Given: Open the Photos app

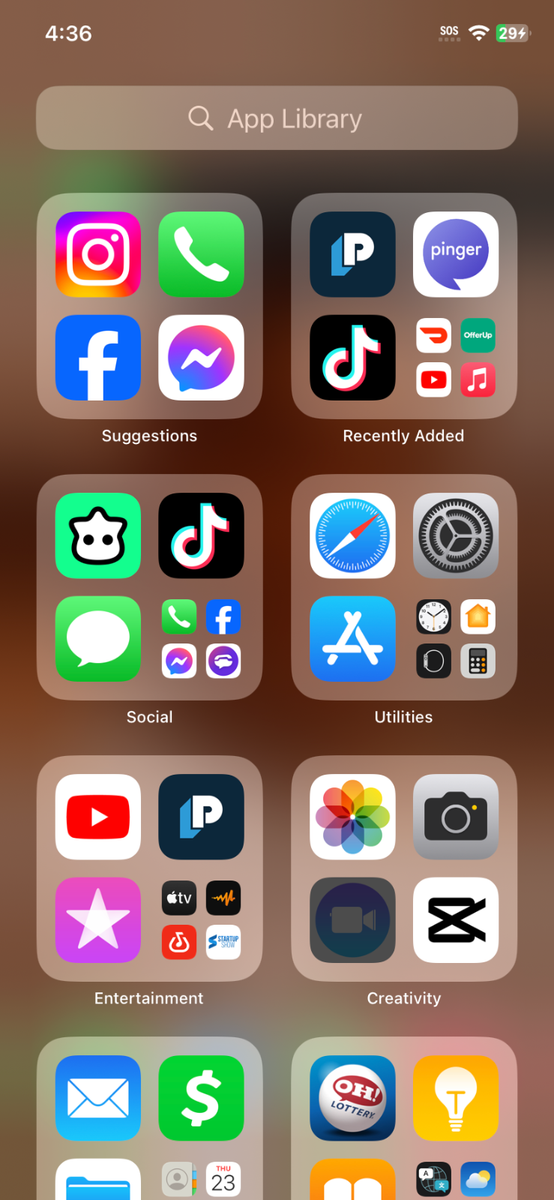Looking at the screenshot, I should click(352, 817).
